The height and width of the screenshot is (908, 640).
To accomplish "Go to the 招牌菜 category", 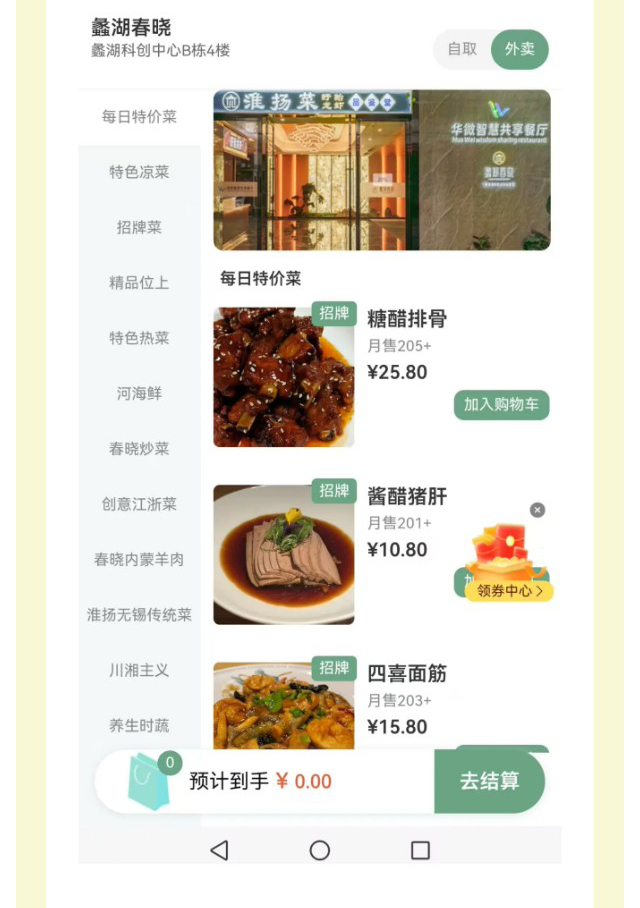I will (x=139, y=227).
